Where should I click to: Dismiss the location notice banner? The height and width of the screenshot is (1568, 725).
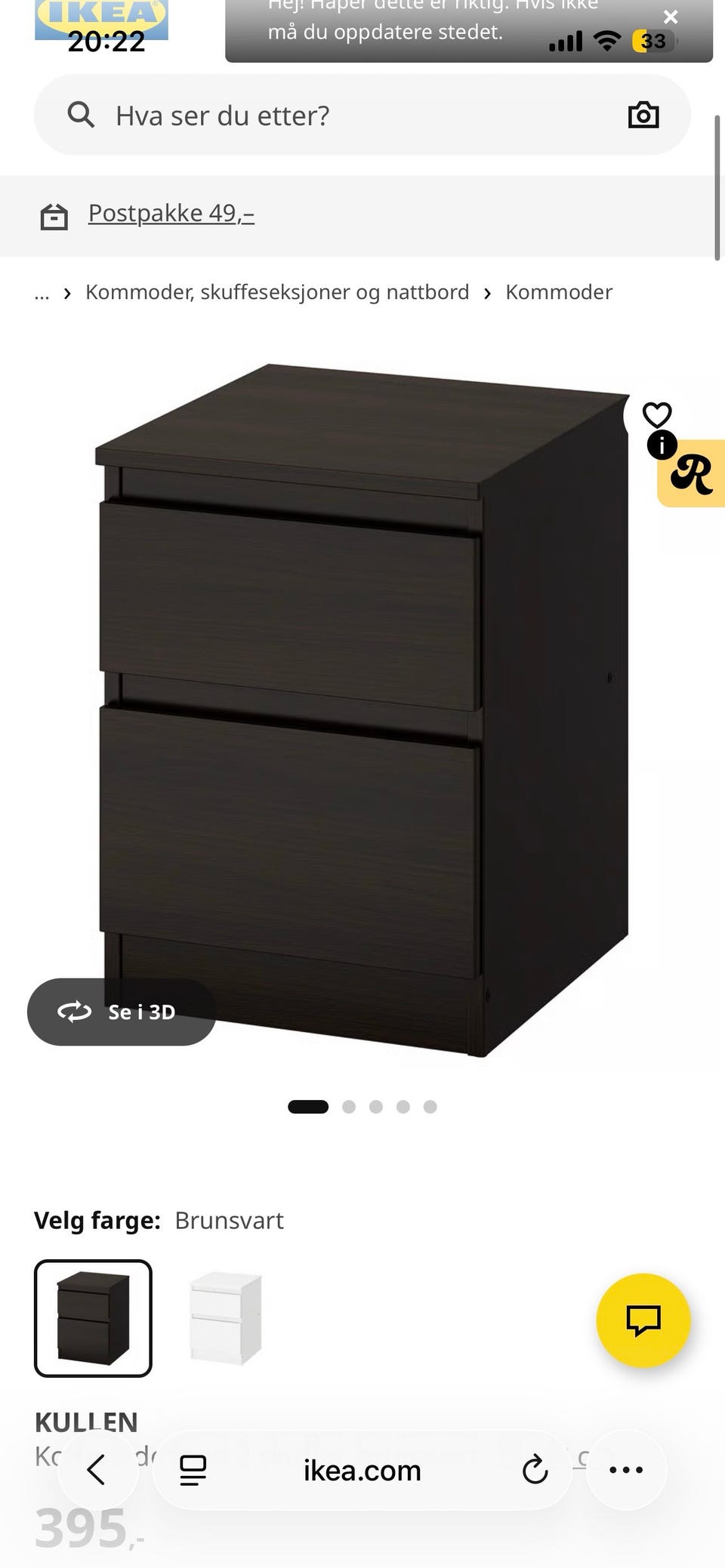pos(670,17)
